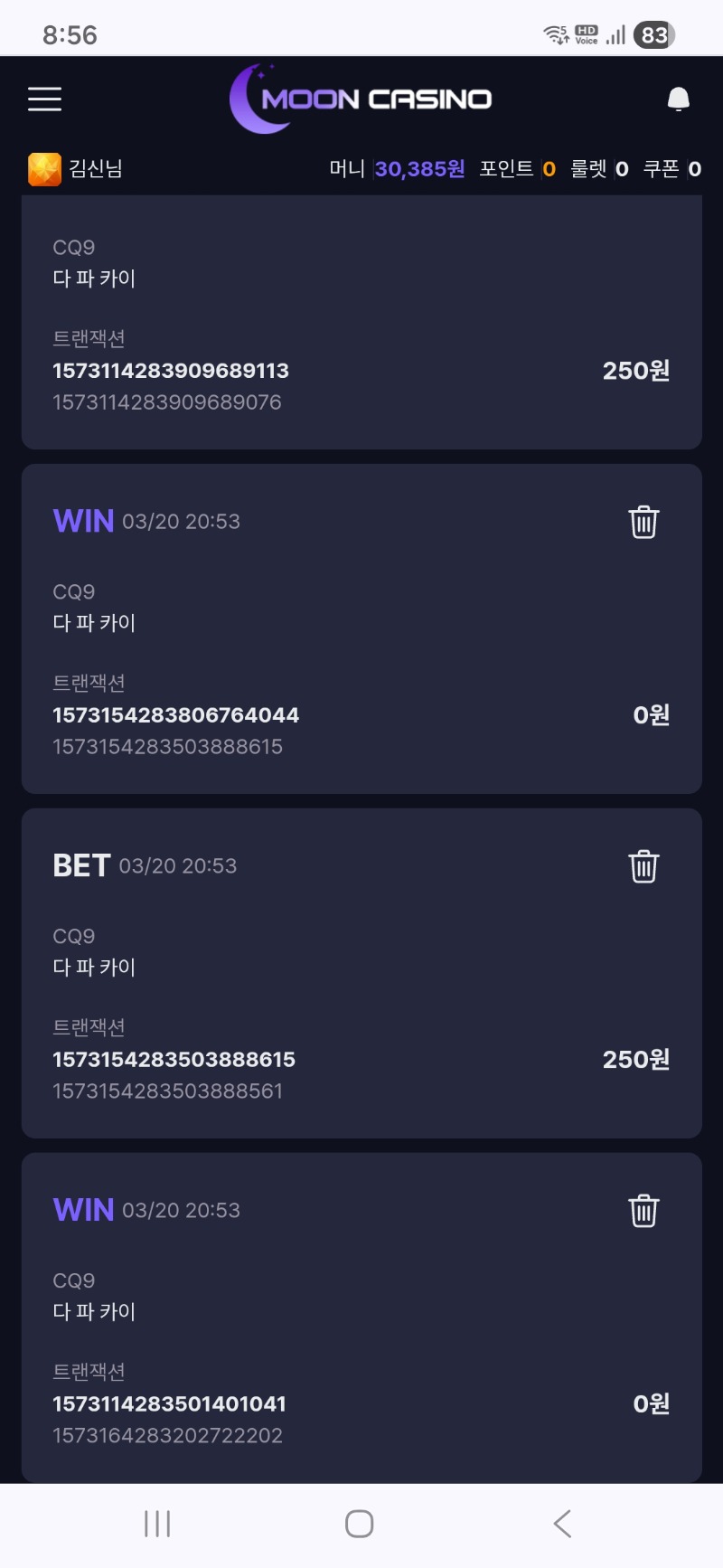Click the WIN label on the top card
The width and height of the screenshot is (723, 1568).
(82, 521)
